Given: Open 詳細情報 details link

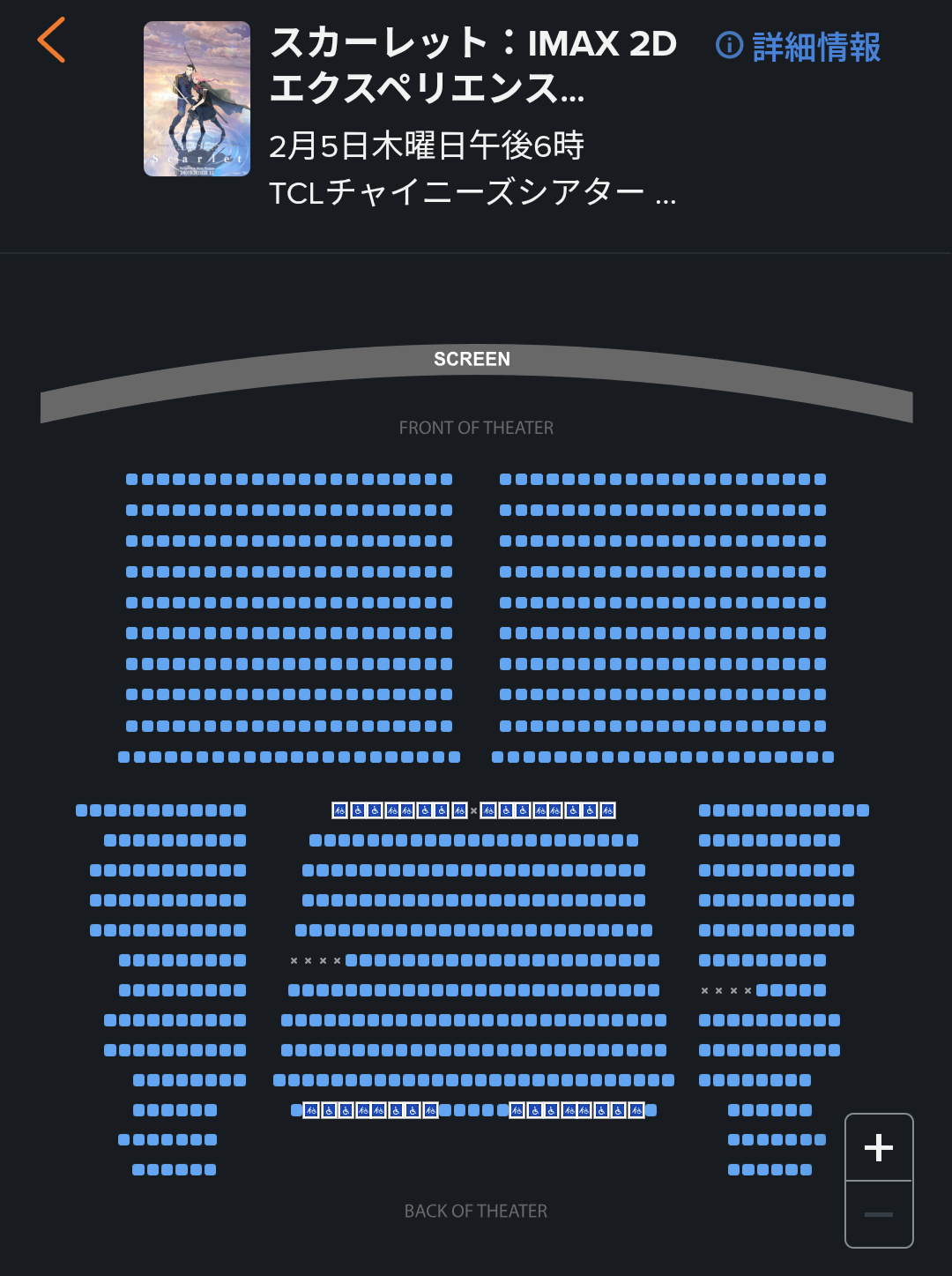Looking at the screenshot, I should pos(798,46).
